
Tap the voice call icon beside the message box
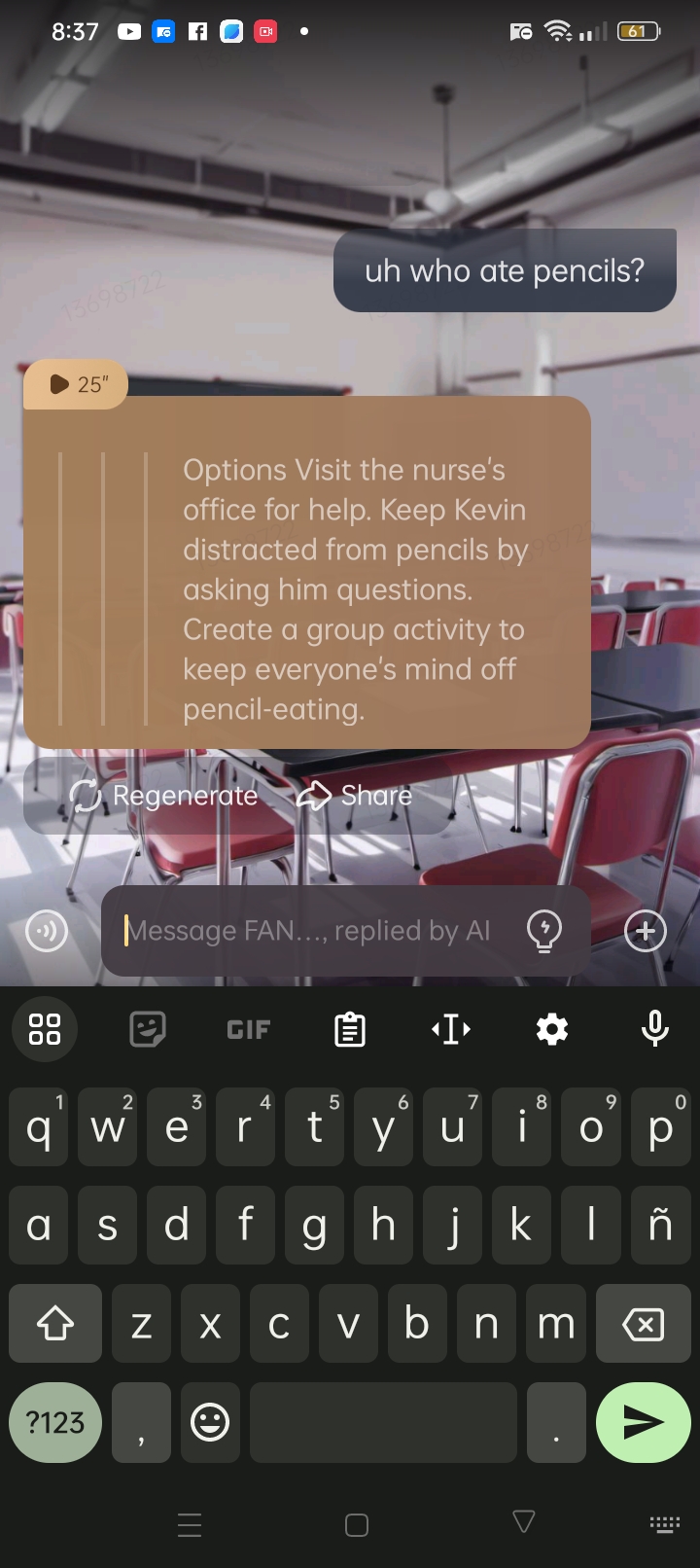46,931
